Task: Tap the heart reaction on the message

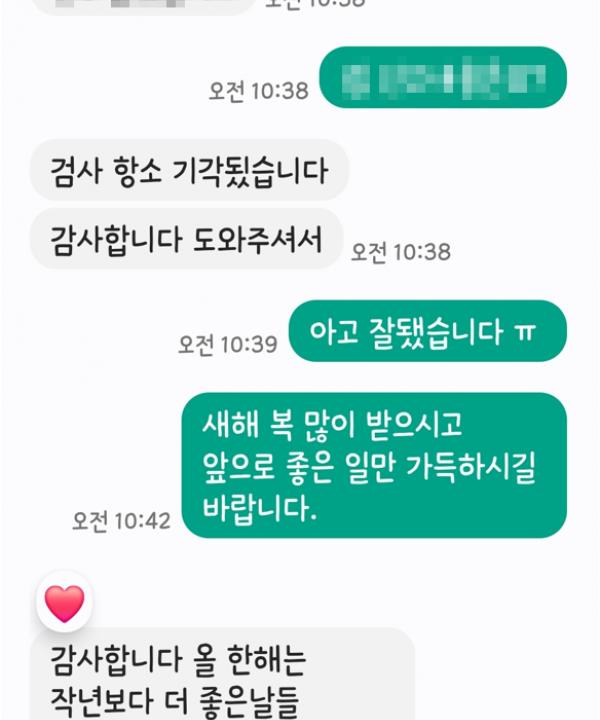Action: point(65,604)
